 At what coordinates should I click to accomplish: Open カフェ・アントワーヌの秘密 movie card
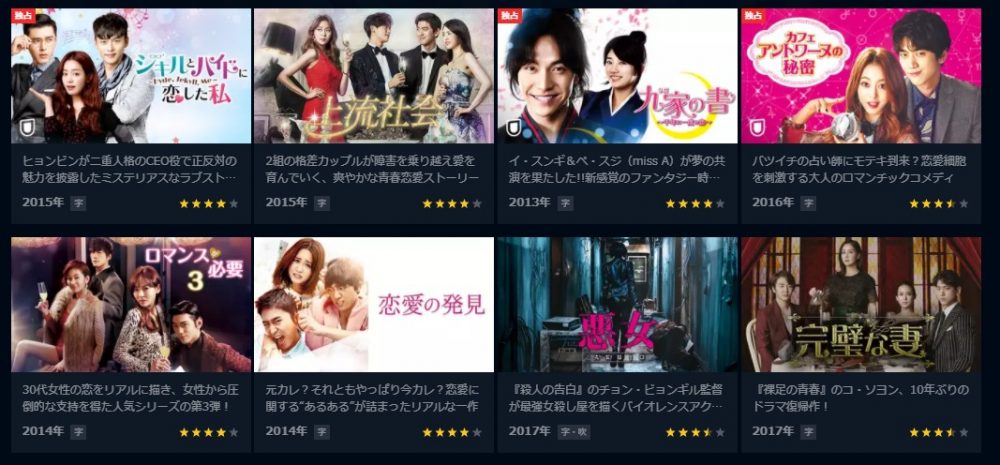860,76
